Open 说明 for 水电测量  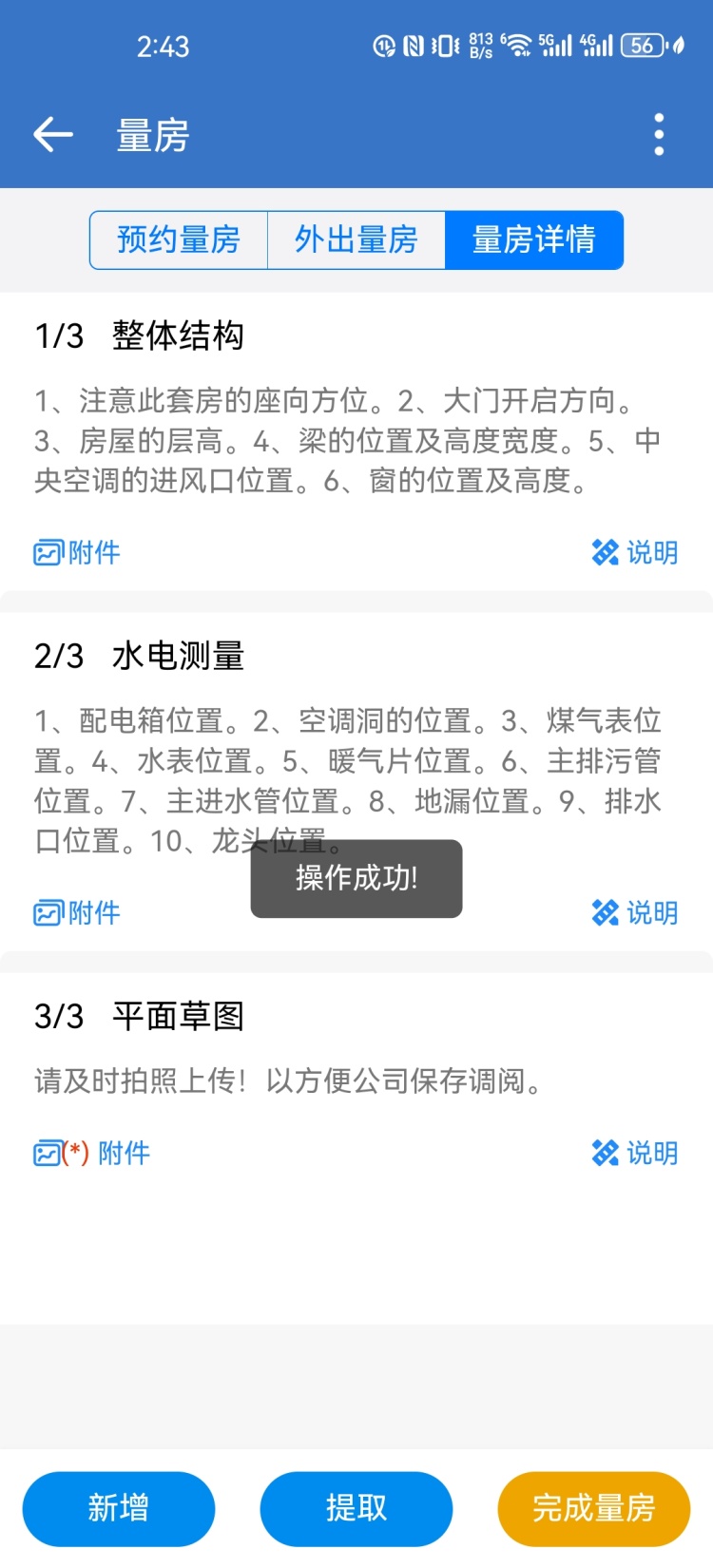click(x=634, y=912)
